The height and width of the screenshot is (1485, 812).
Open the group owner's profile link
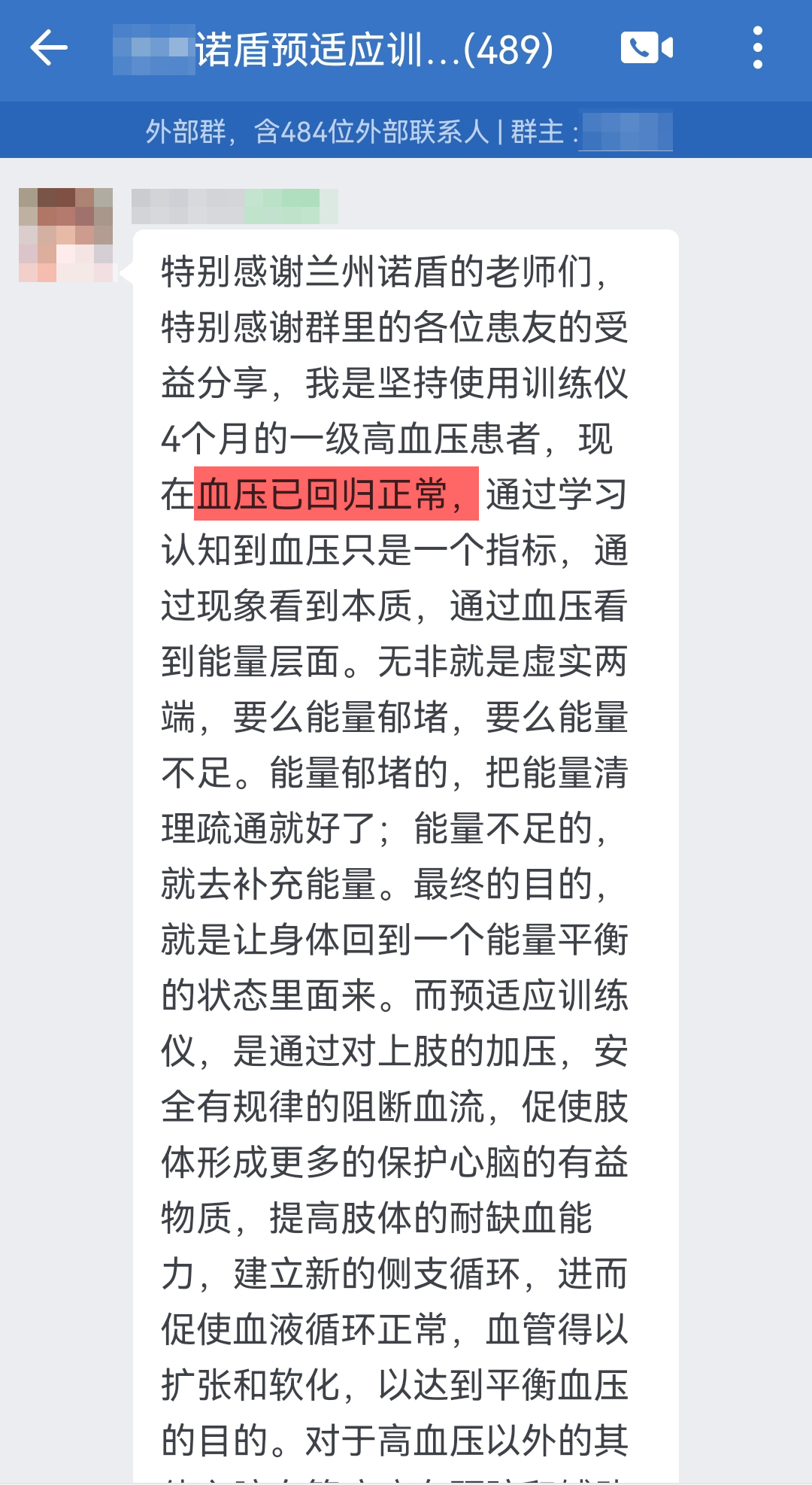pyautogui.click(x=625, y=132)
